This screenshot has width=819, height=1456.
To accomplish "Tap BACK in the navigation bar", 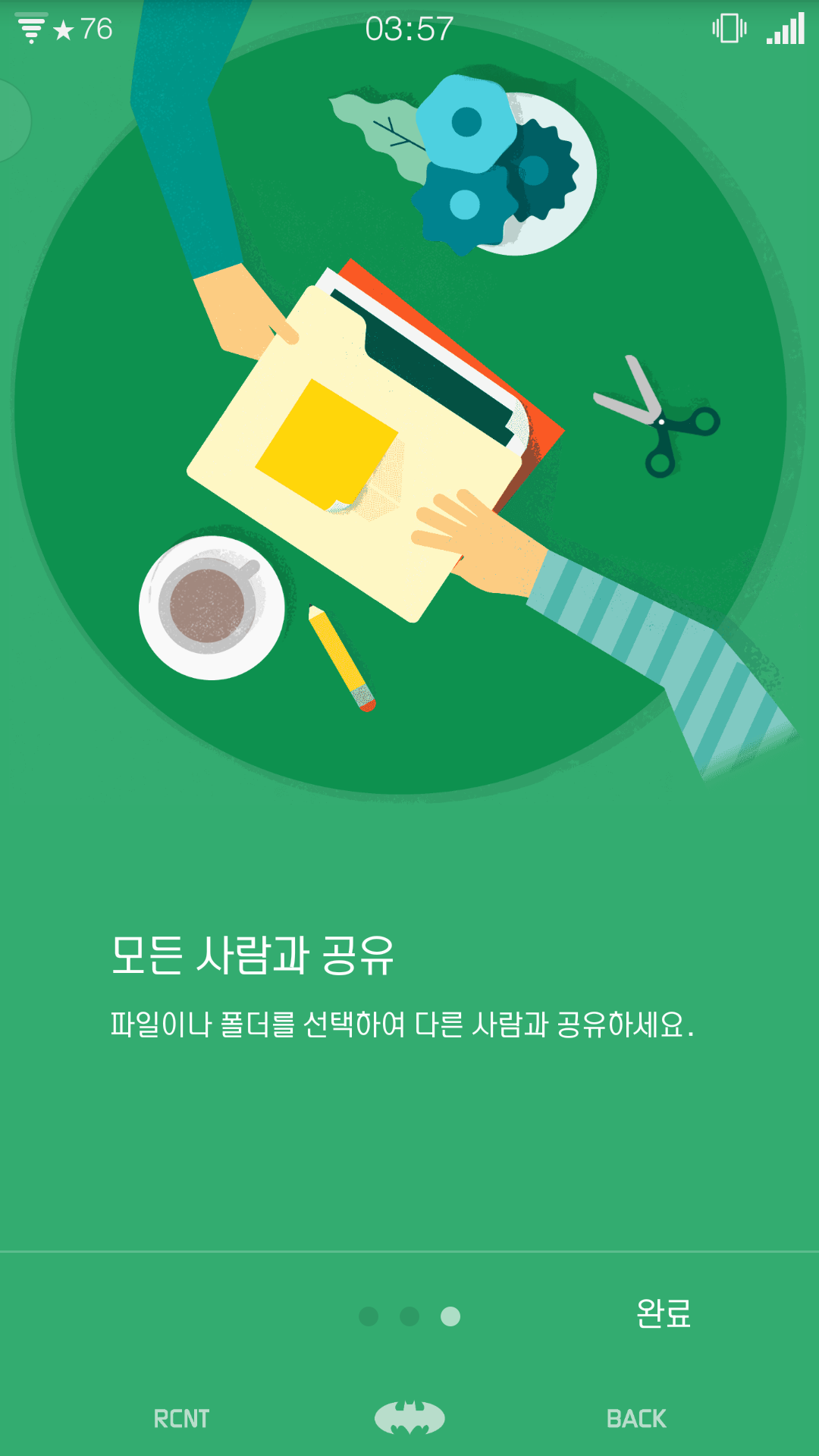I will pyautogui.click(x=636, y=1419).
